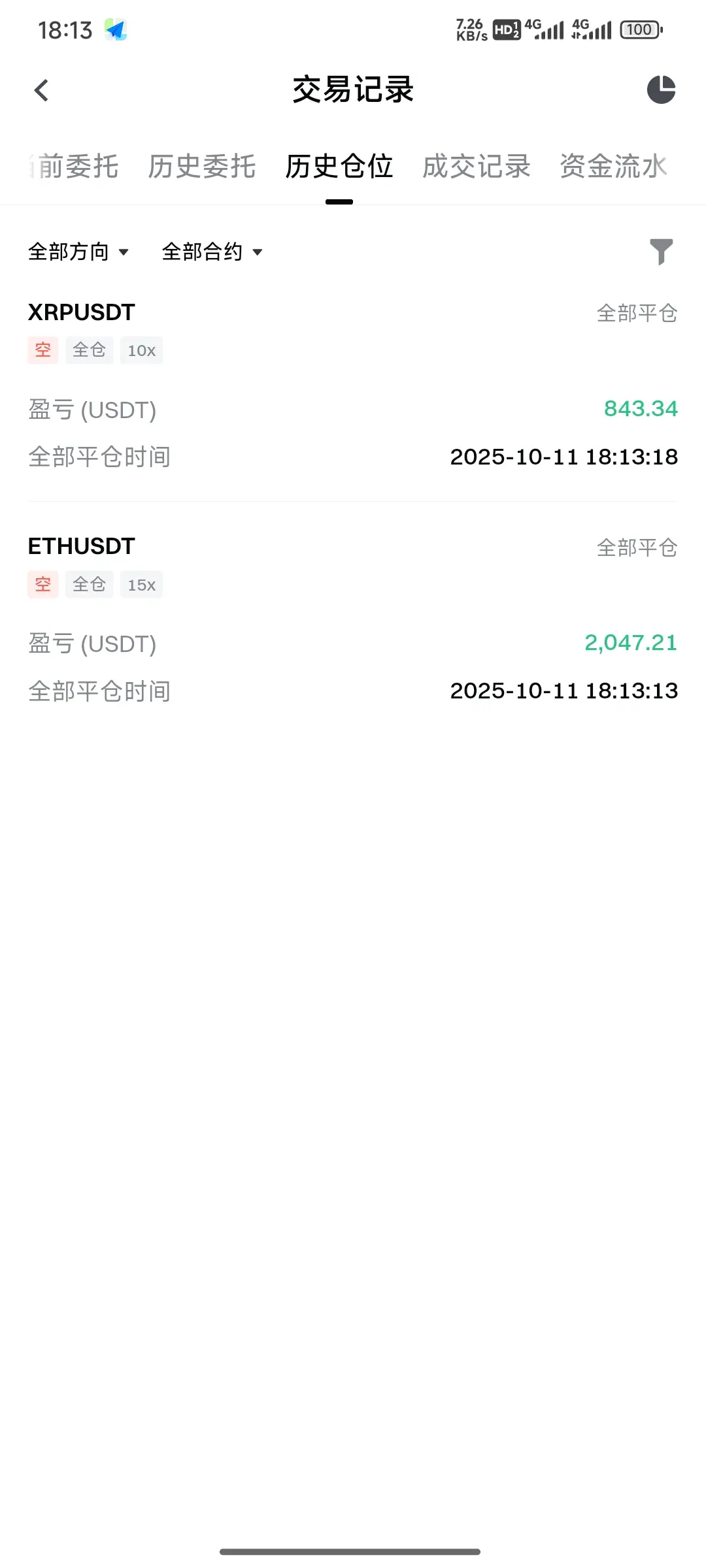Expand the 全部合约 dropdown
Screen dimensions: 706x1568
212,252
